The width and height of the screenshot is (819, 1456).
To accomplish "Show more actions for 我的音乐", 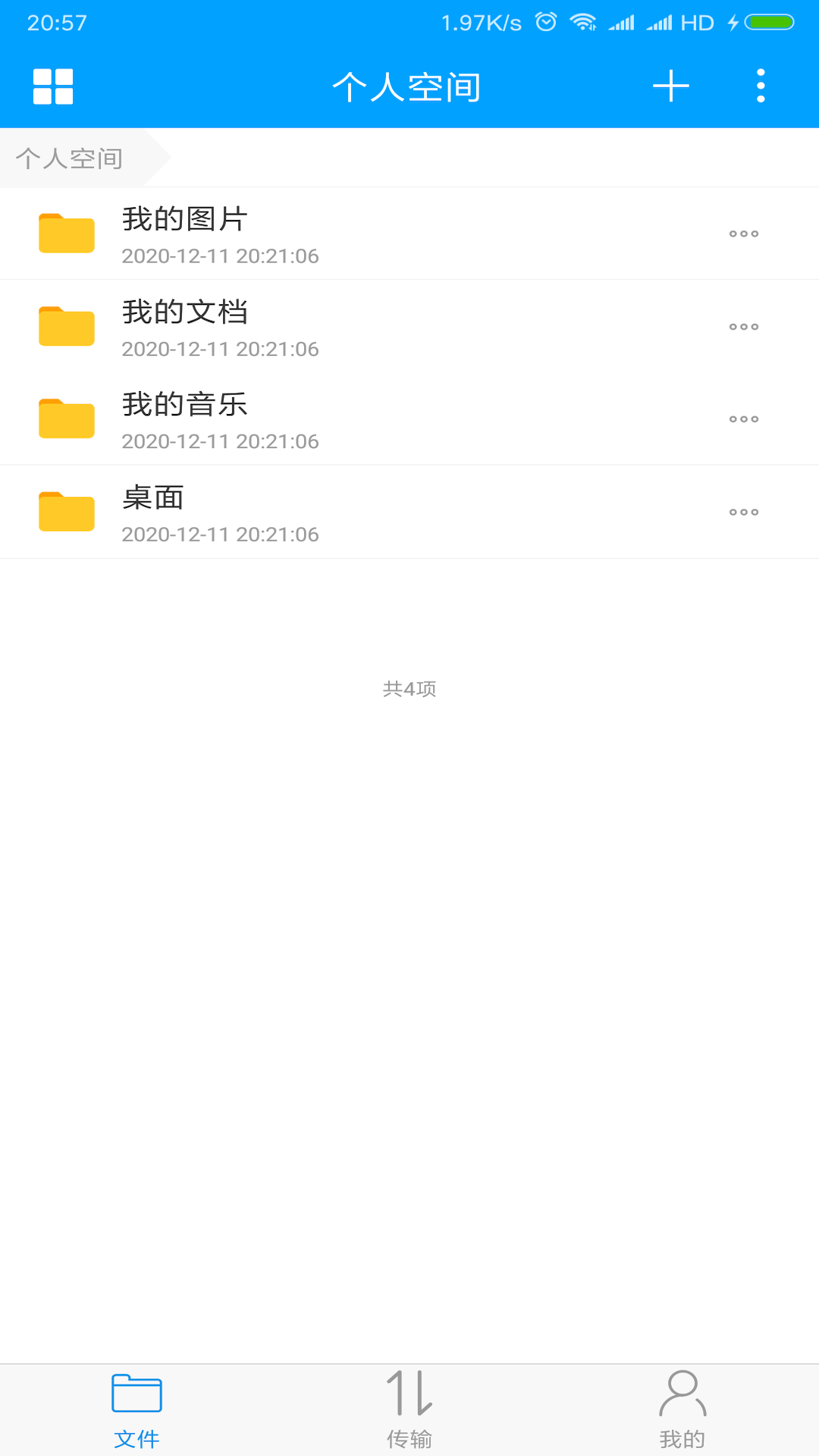I will point(743,419).
